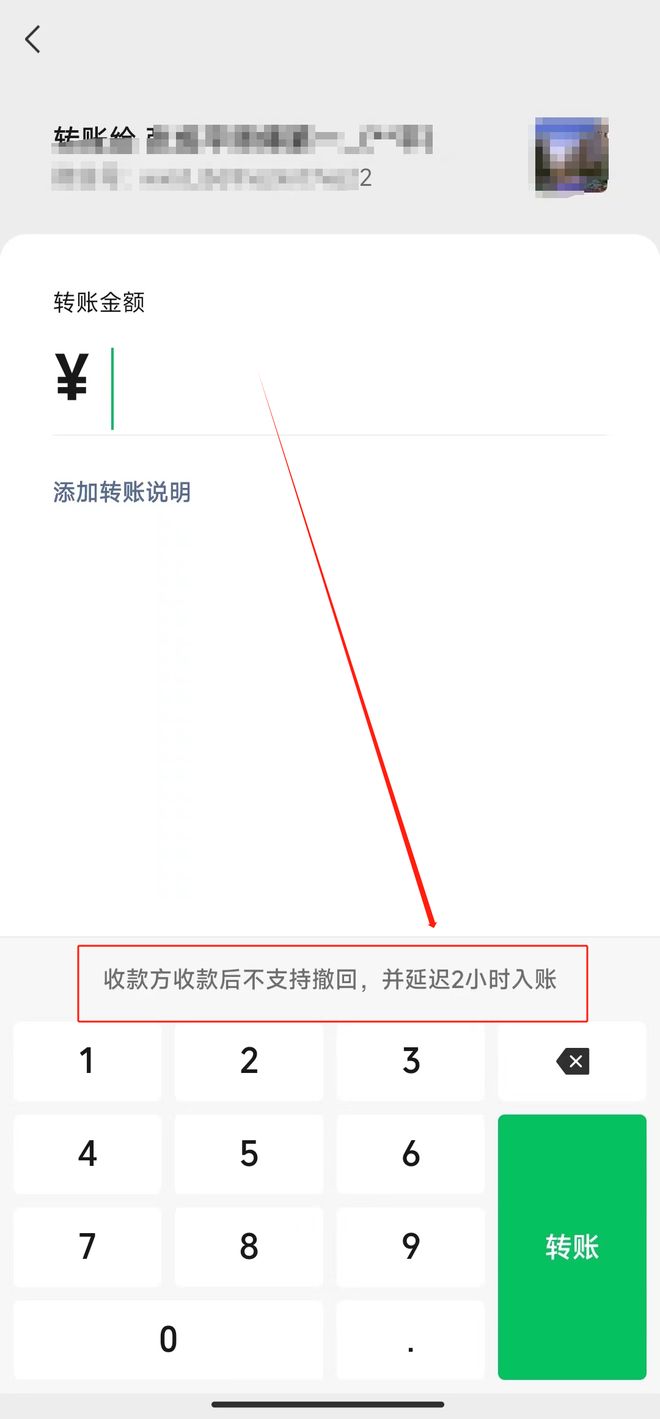Enter digit 7 on the keypad
Viewport: 660px width, 1419px height.
[x=87, y=1247]
